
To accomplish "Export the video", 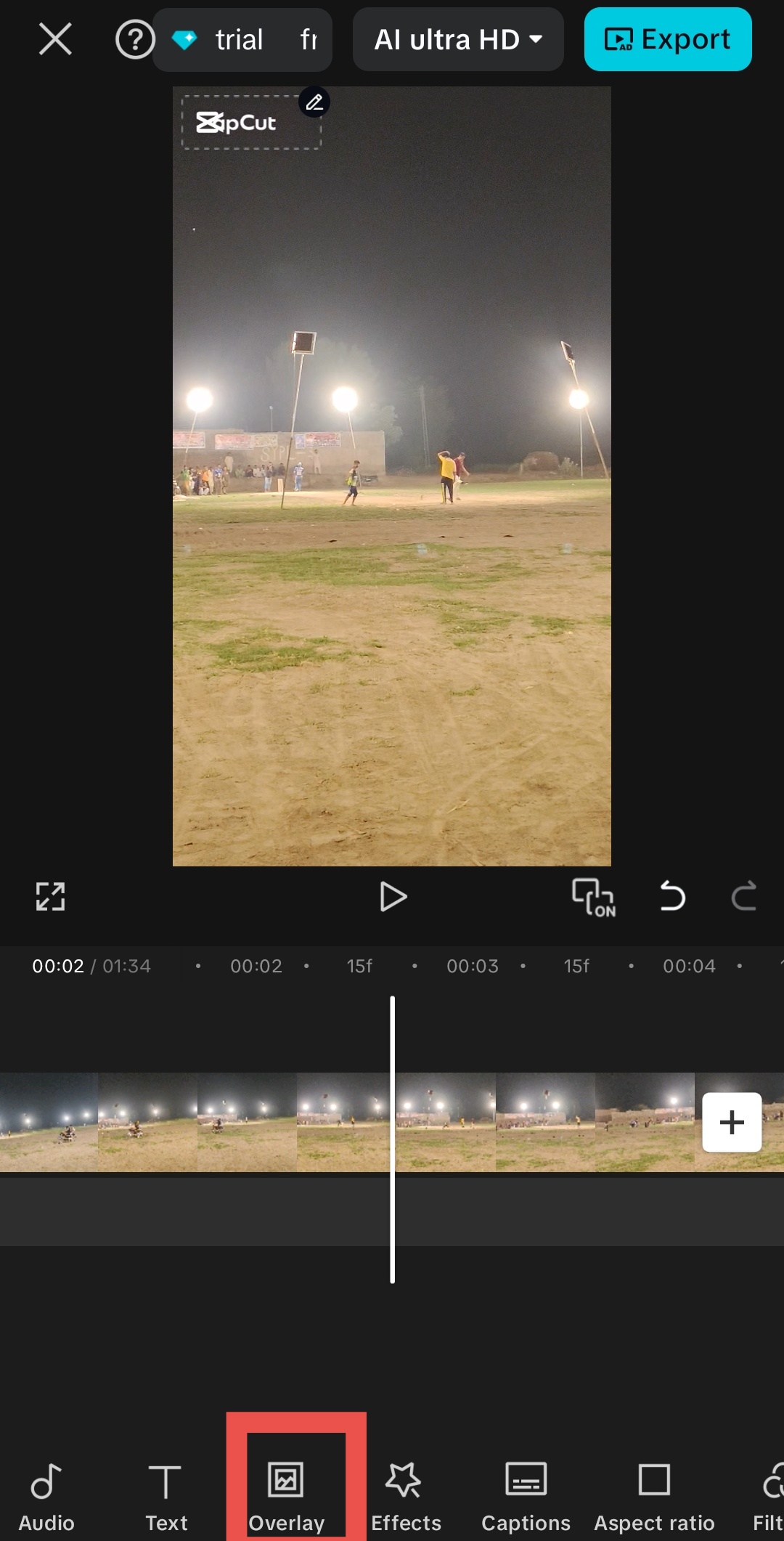I will (668, 39).
